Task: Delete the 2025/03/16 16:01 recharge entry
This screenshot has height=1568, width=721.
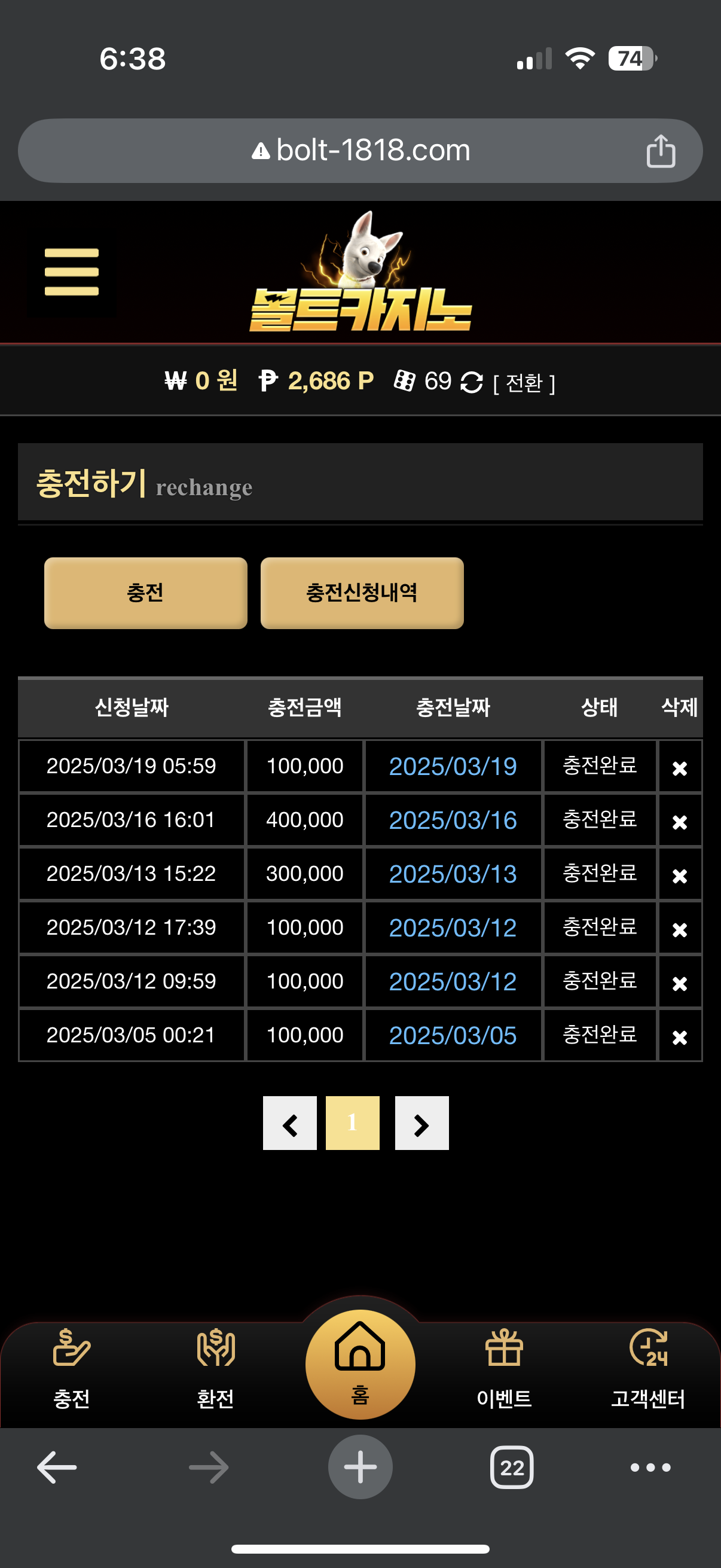Action: [x=680, y=822]
